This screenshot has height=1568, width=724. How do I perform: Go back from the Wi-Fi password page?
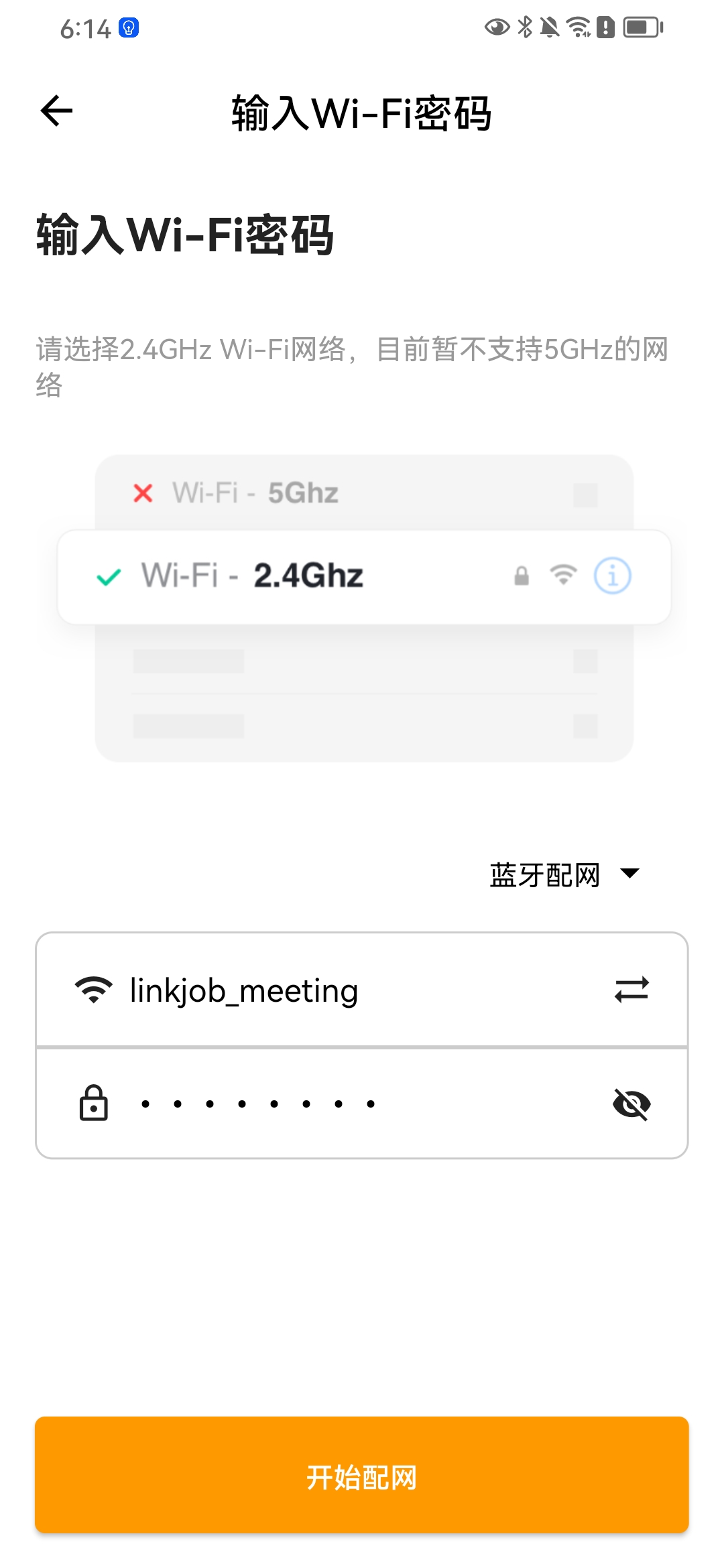click(57, 111)
